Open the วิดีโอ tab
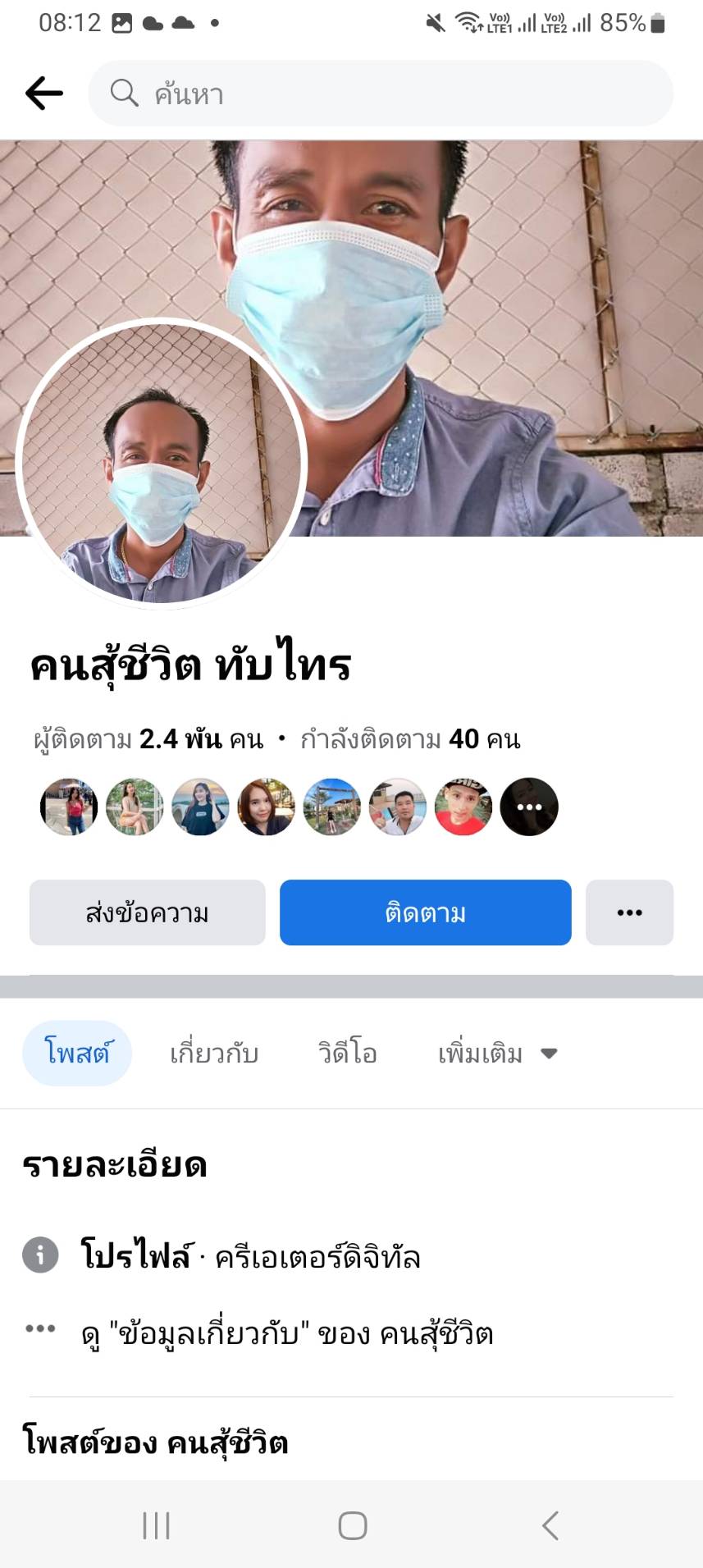The image size is (703, 1568). coord(348,1053)
